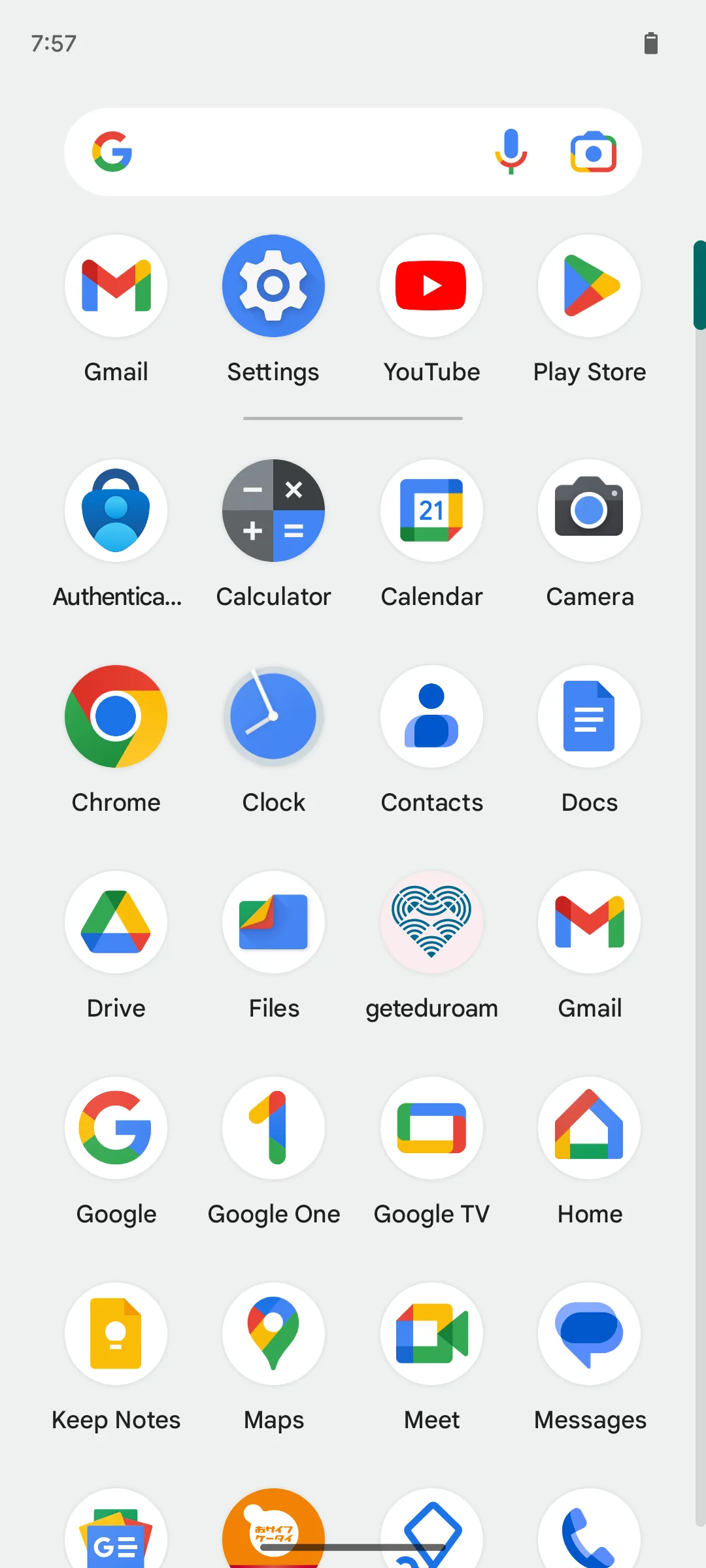Launch YouTube

coord(431,286)
